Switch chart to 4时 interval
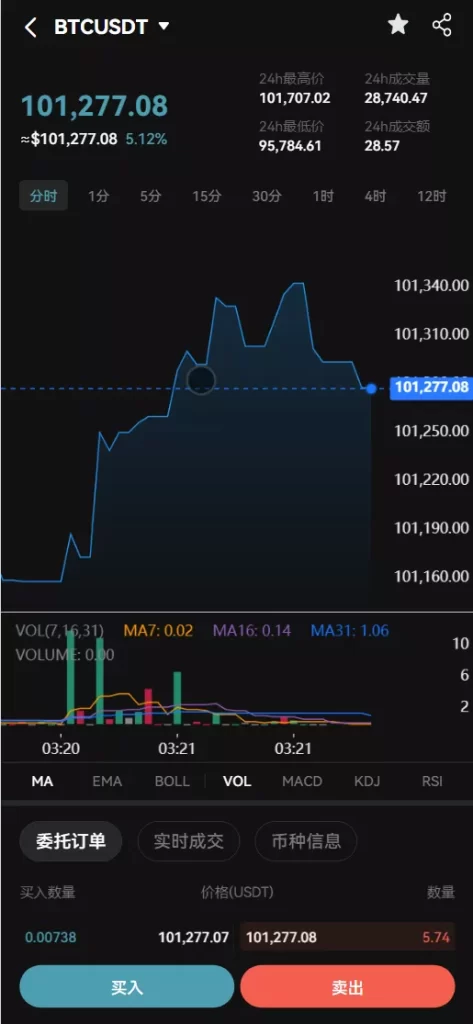The height and width of the screenshot is (1024, 473). click(376, 196)
